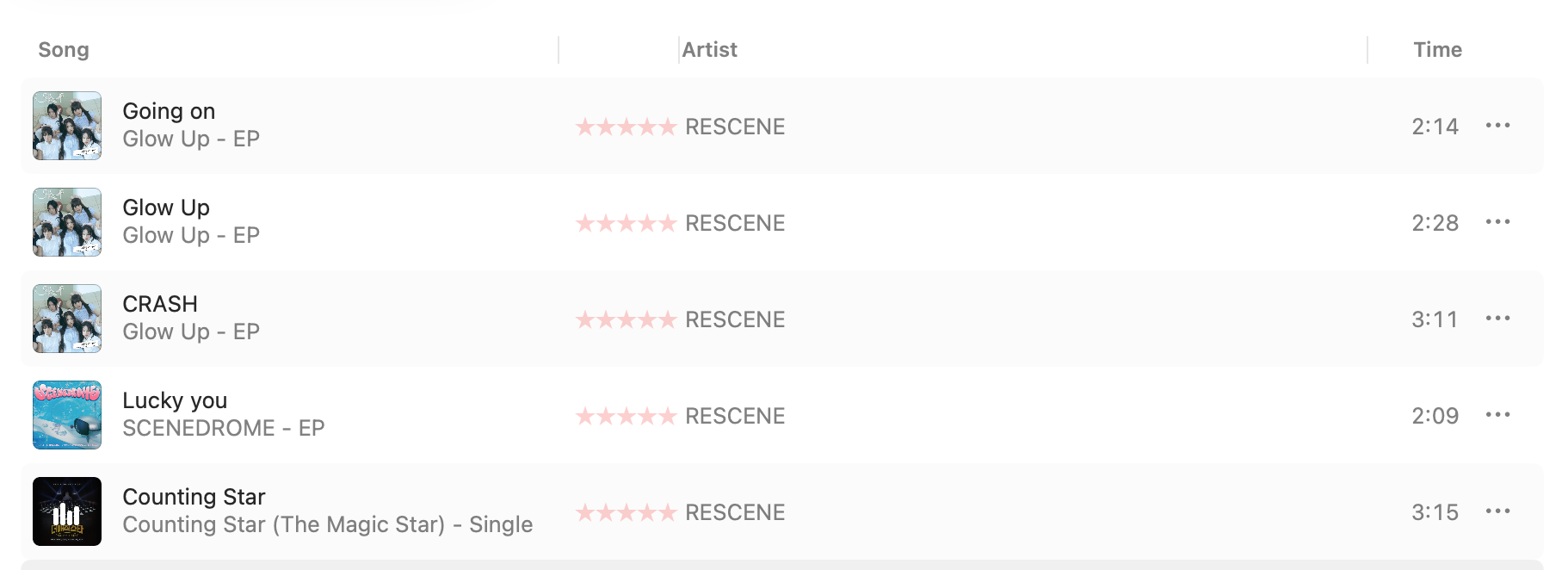This screenshot has width=1568, height=570.
Task: Open the song Glow Up
Action: click(166, 208)
